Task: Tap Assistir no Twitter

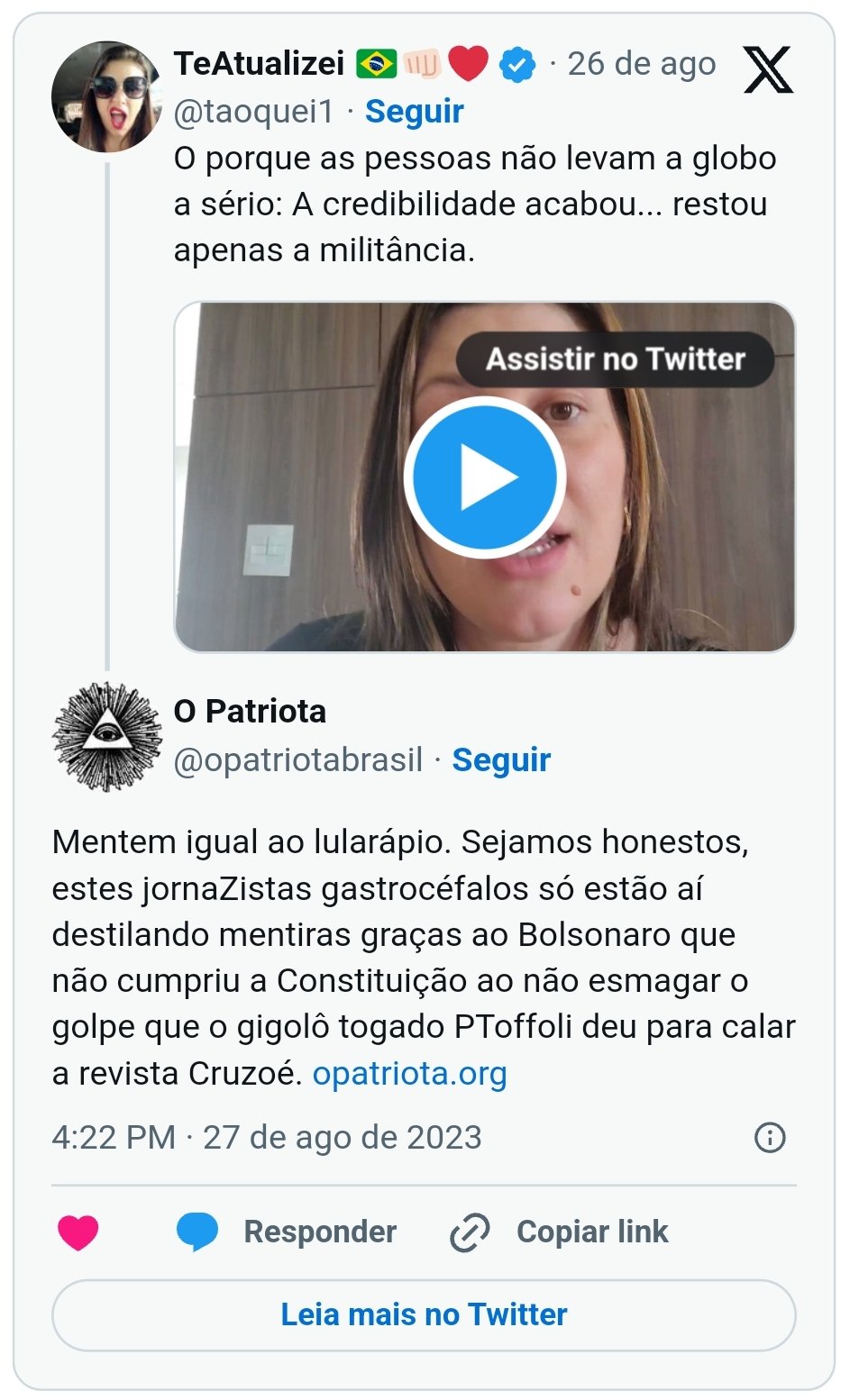Action: click(616, 359)
